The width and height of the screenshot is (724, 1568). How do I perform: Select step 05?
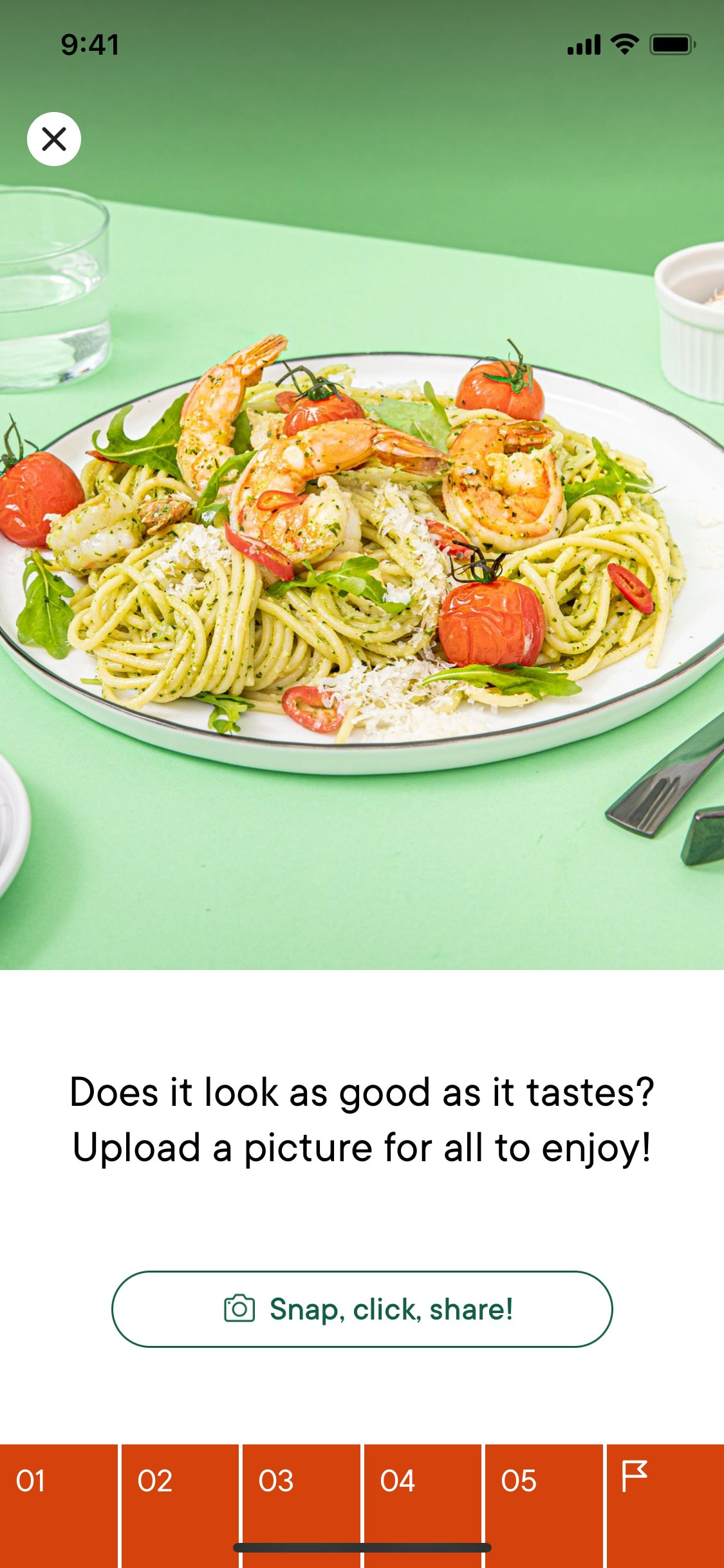544,1506
